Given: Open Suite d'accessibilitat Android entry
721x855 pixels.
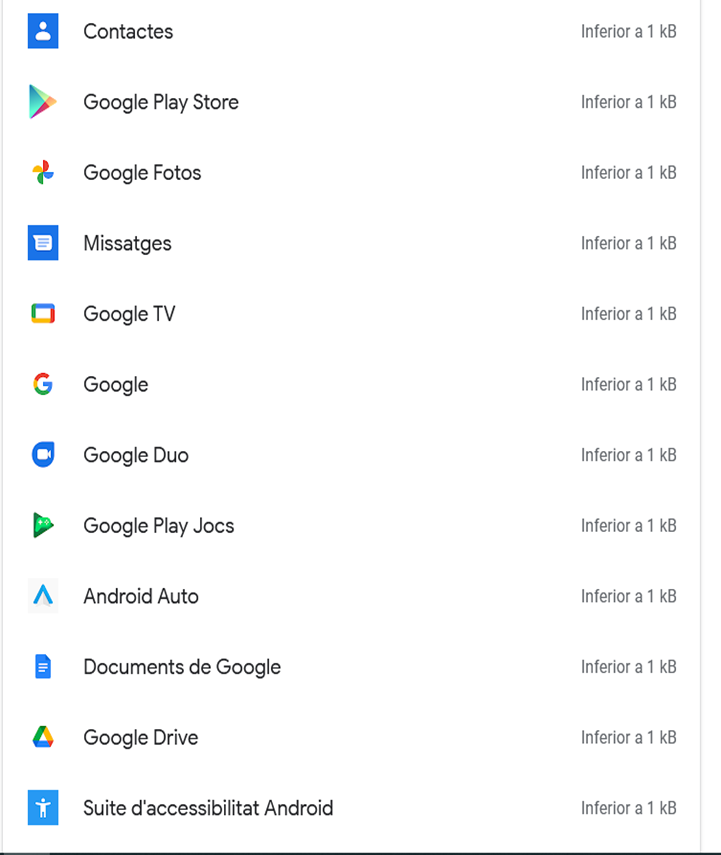Looking at the screenshot, I should [x=208, y=808].
